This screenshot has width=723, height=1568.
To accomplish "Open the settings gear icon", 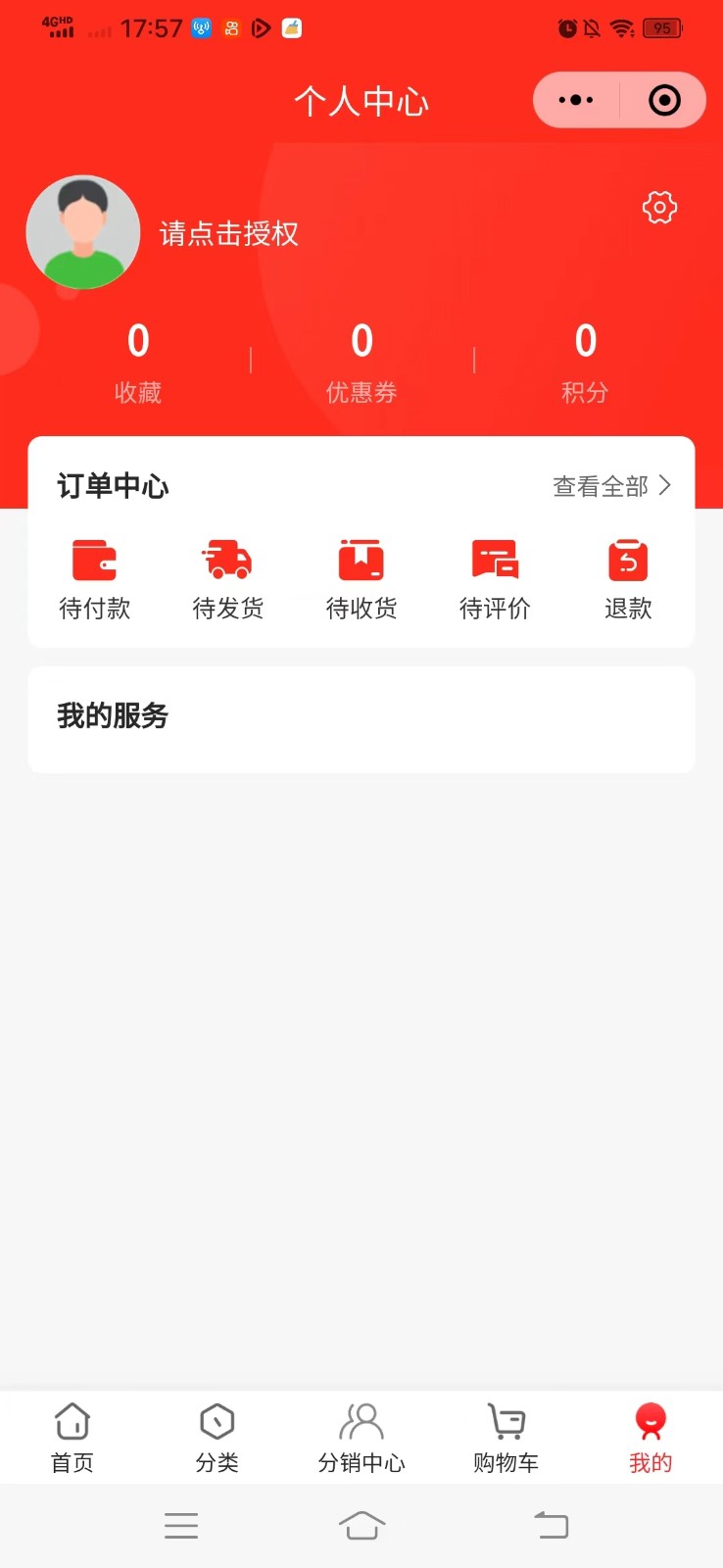I will [659, 207].
